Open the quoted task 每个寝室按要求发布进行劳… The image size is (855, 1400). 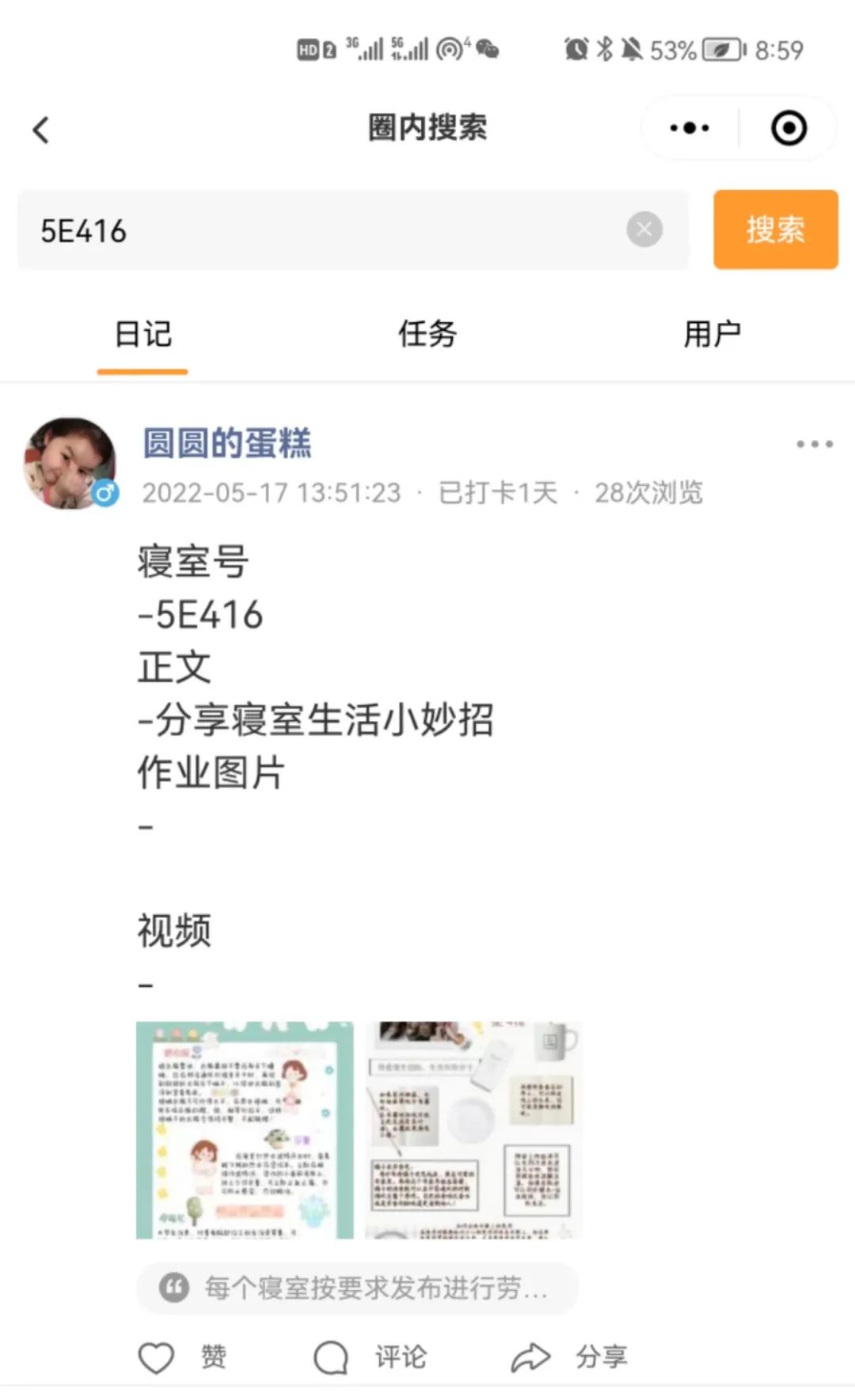(358, 1288)
